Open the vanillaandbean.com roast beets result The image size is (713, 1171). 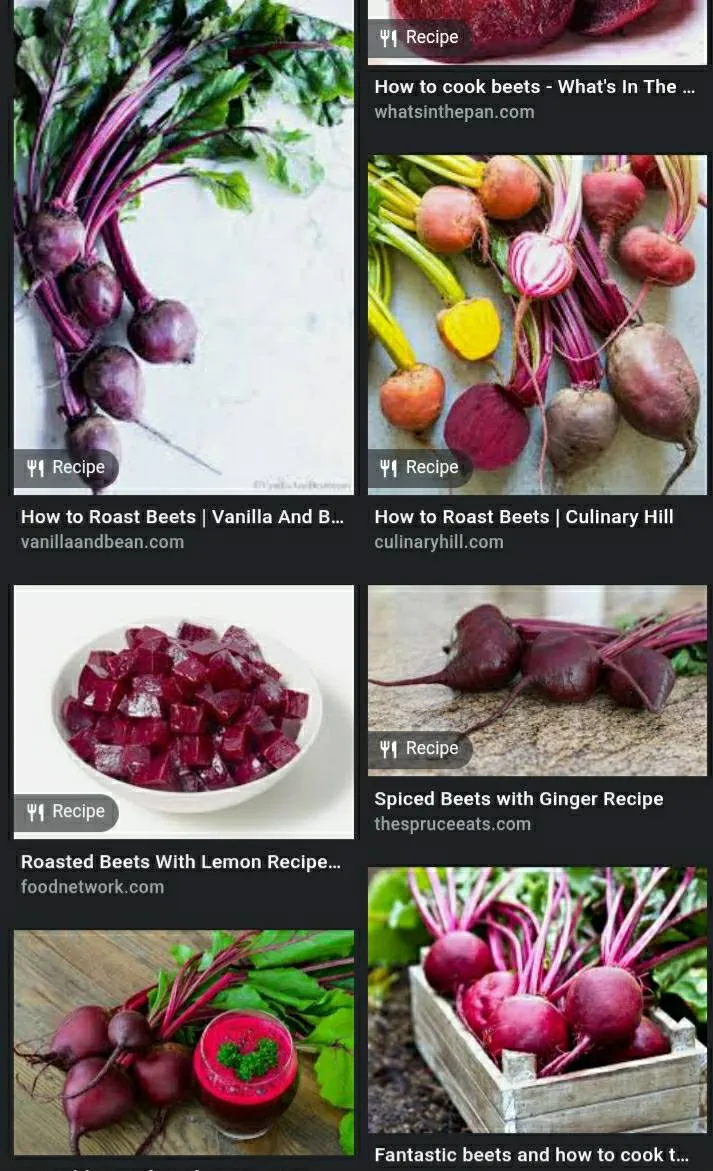182,517
